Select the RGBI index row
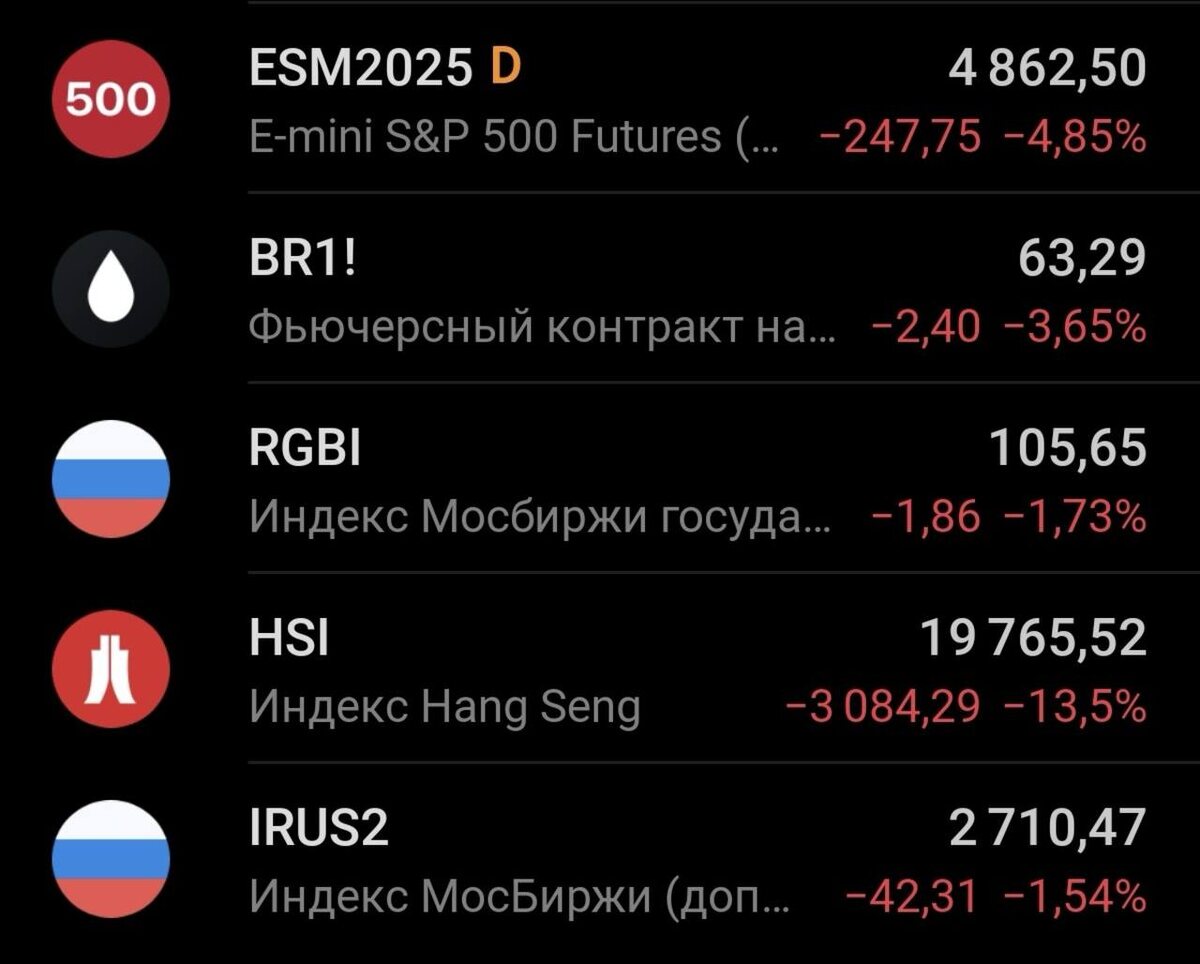This screenshot has width=1200, height=964. click(600, 480)
